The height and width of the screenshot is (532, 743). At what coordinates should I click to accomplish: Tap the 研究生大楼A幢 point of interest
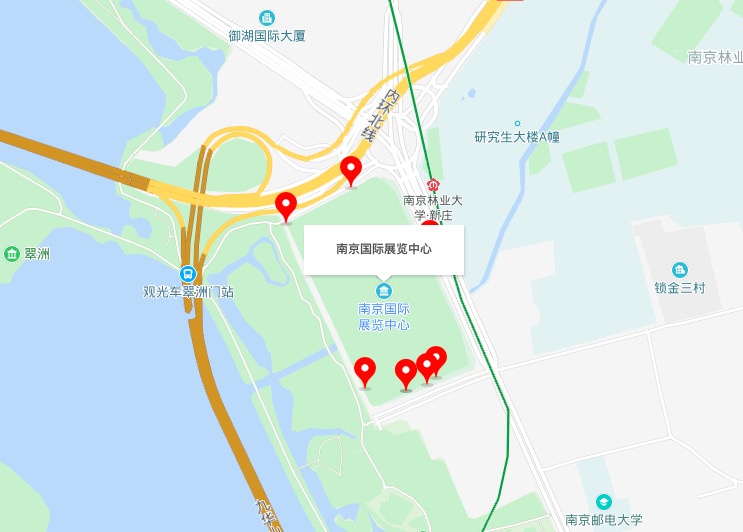[517, 124]
